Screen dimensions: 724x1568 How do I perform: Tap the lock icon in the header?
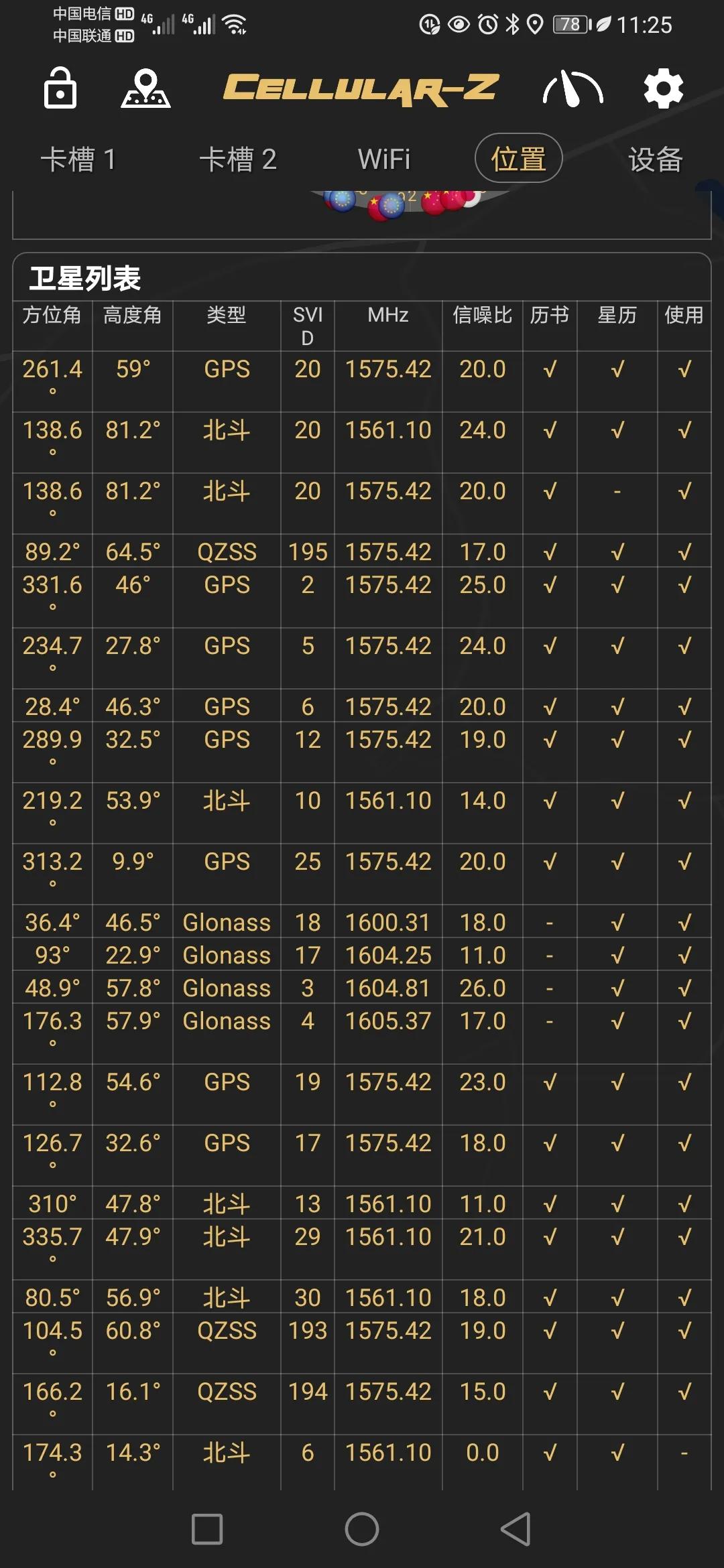[x=60, y=88]
